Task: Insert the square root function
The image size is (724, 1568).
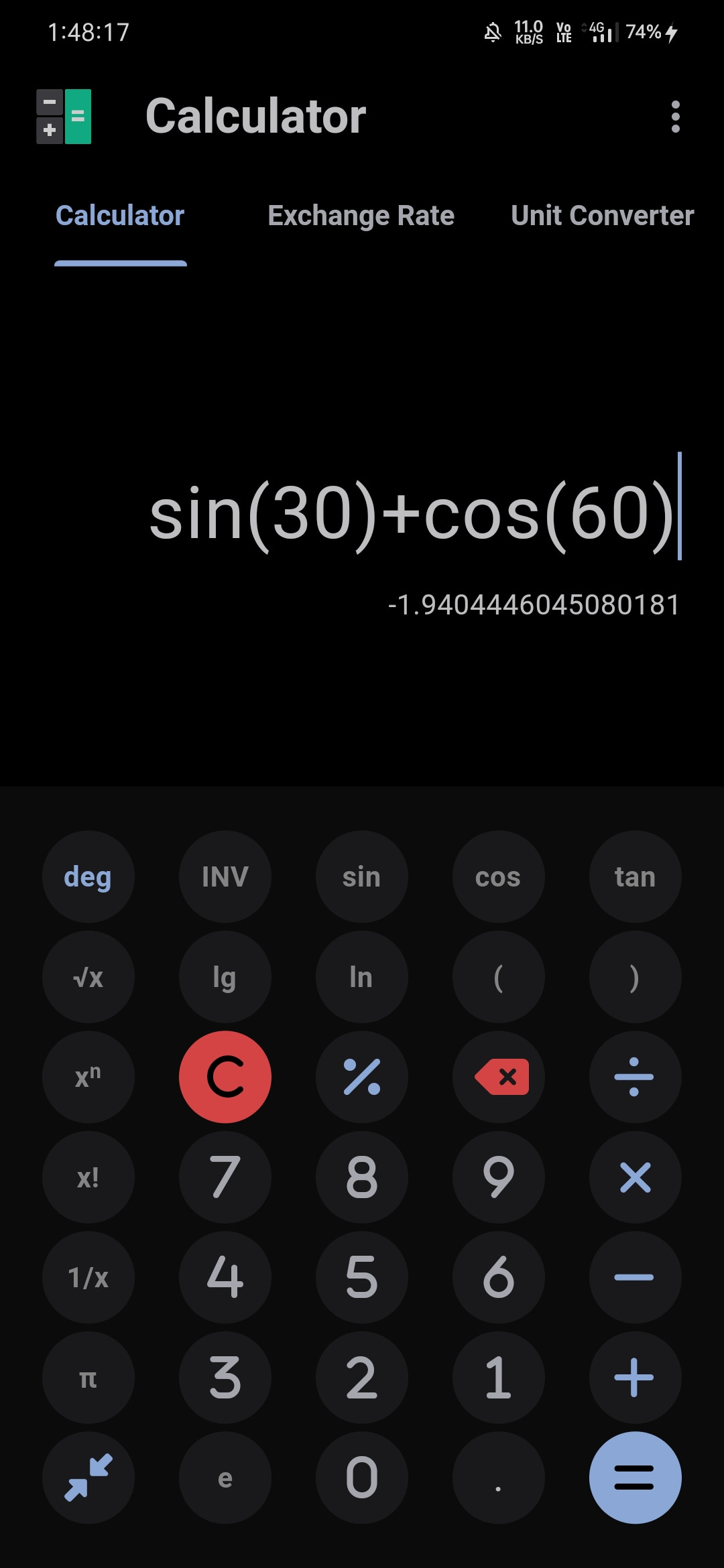Action: pos(88,977)
